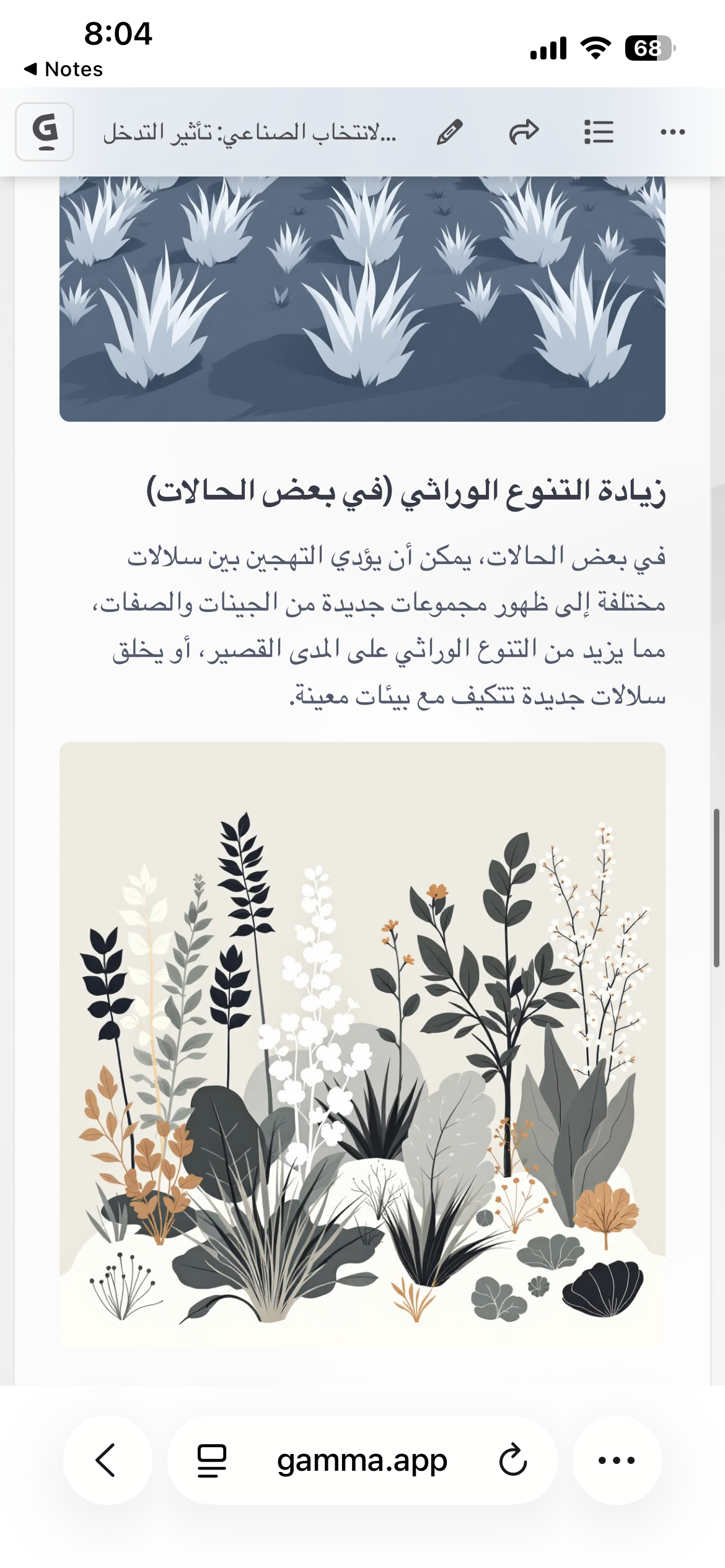Open the top toolbar more options menu
This screenshot has width=725, height=1568.
click(x=672, y=132)
